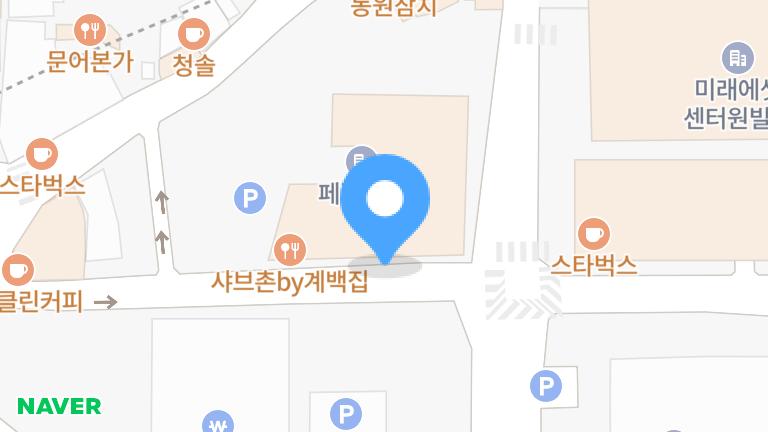Tap the blue location pin marker
768x432 pixels.
(x=385, y=202)
